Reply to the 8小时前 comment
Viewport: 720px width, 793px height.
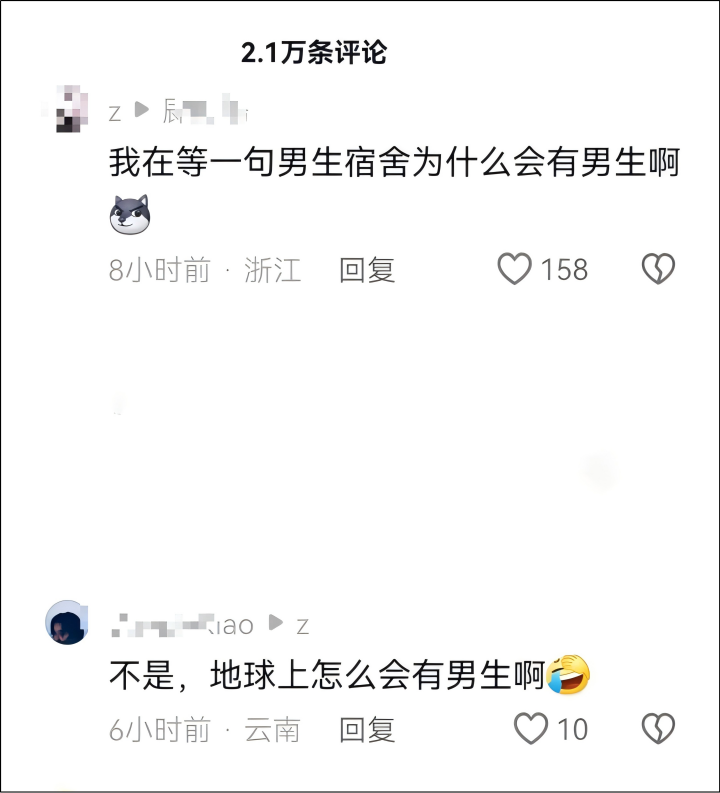click(x=367, y=270)
